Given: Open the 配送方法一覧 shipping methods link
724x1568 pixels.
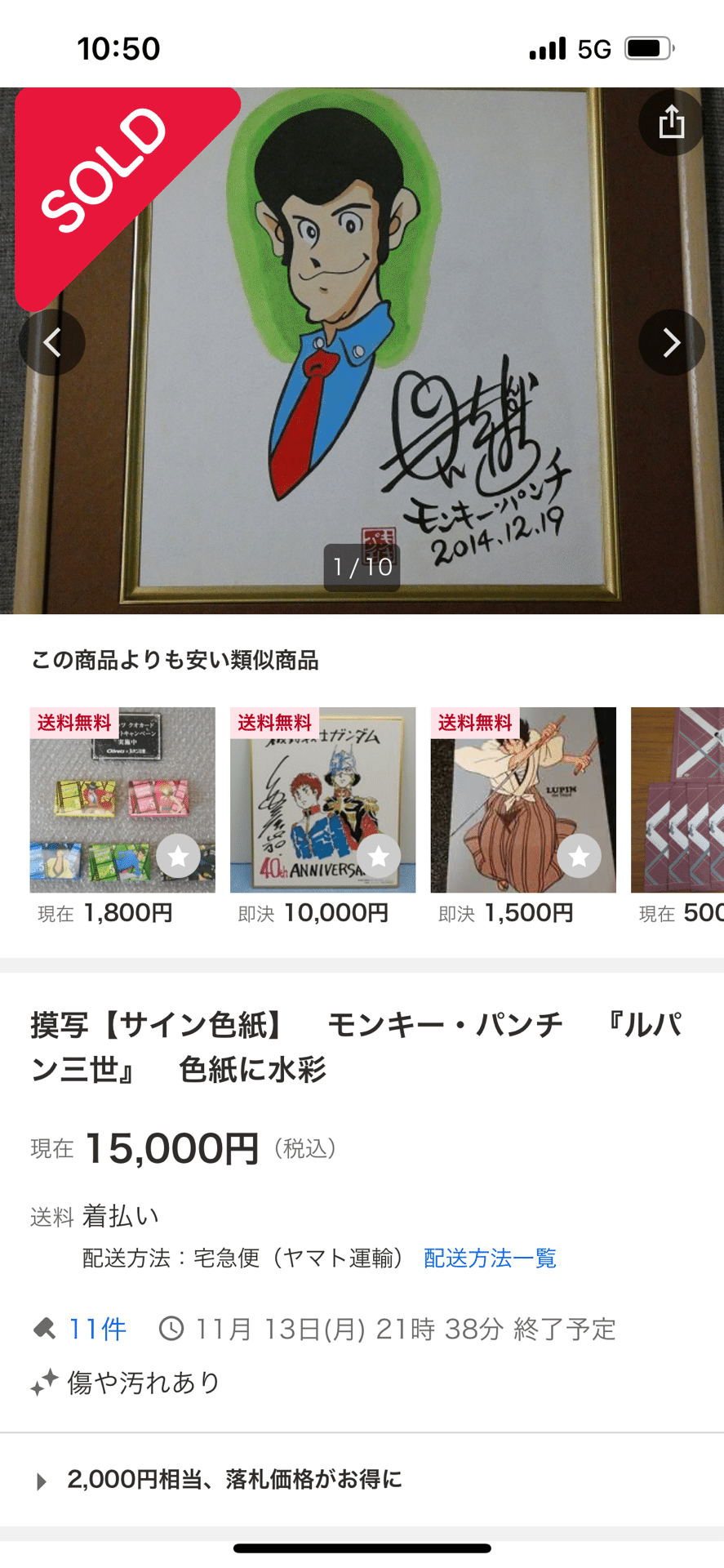Looking at the screenshot, I should (490, 1258).
